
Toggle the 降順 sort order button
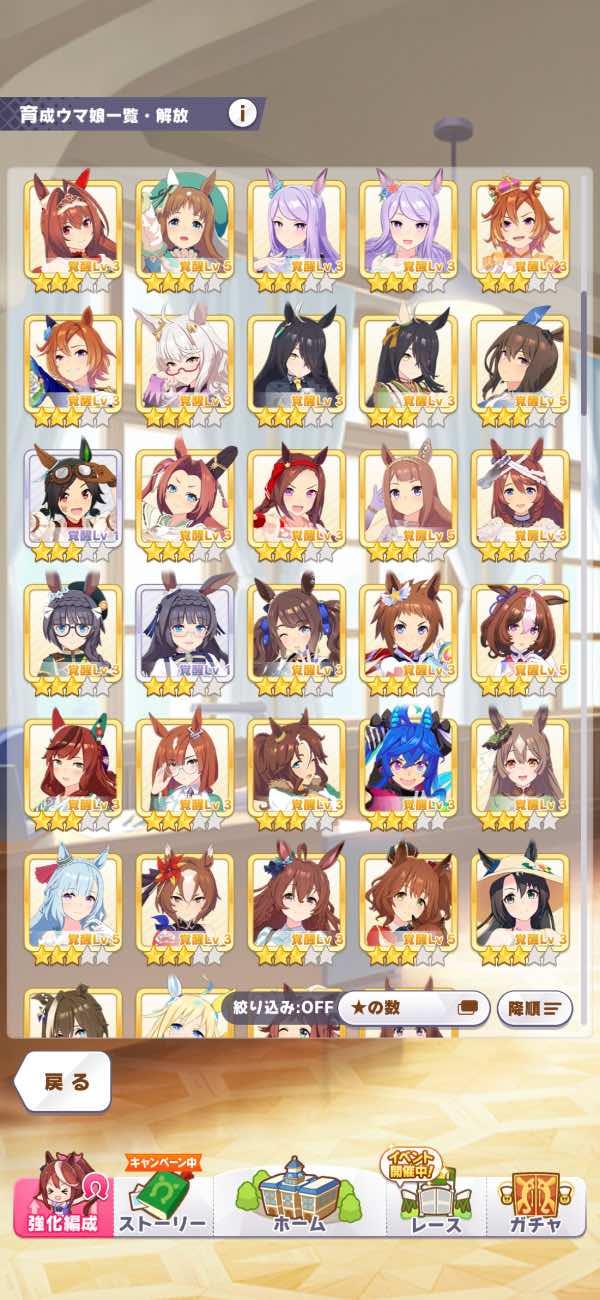[534, 1008]
